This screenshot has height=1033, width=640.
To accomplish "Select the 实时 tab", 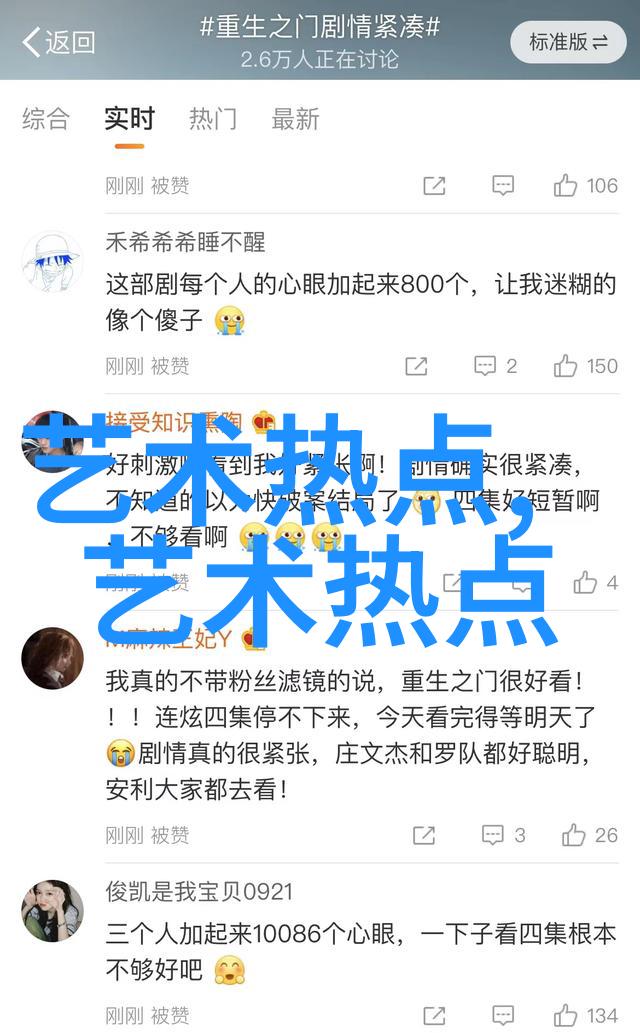I will (129, 120).
